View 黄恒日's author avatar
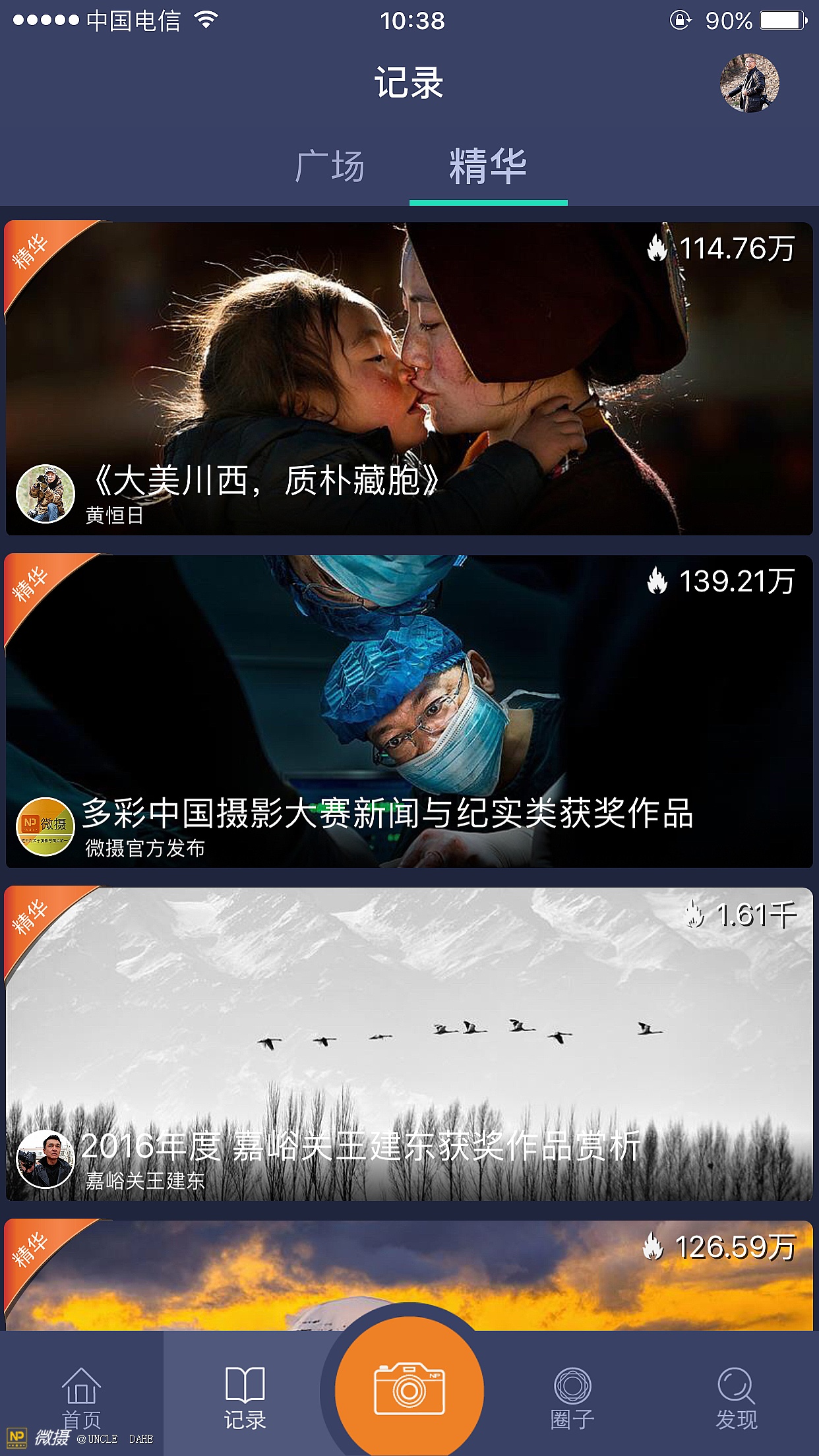This screenshot has height=1456, width=819. (45, 494)
